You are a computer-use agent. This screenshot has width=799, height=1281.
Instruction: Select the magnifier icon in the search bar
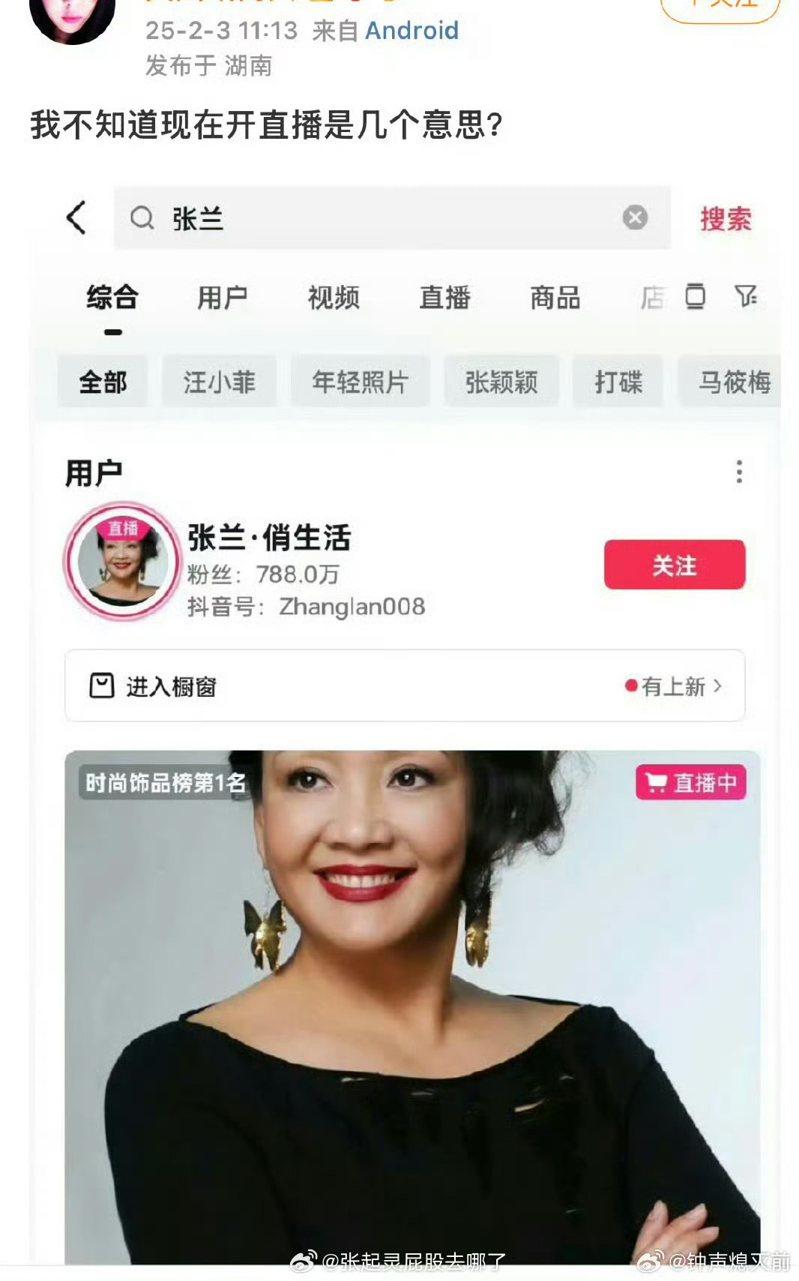pyautogui.click(x=141, y=219)
